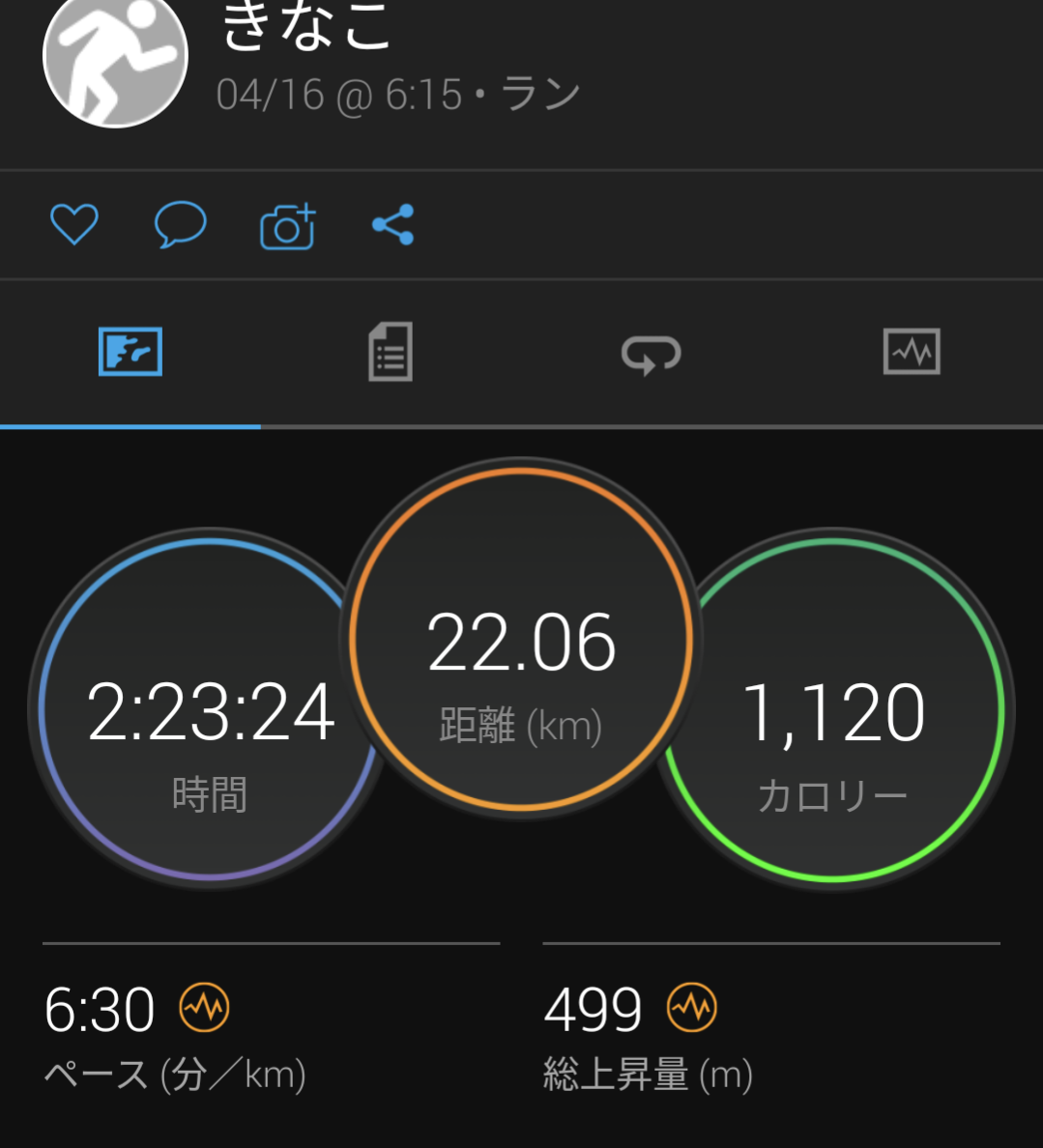Image resolution: width=1043 pixels, height=1148 pixels.
Task: Switch to the overview summary tab
Action: coord(130,352)
